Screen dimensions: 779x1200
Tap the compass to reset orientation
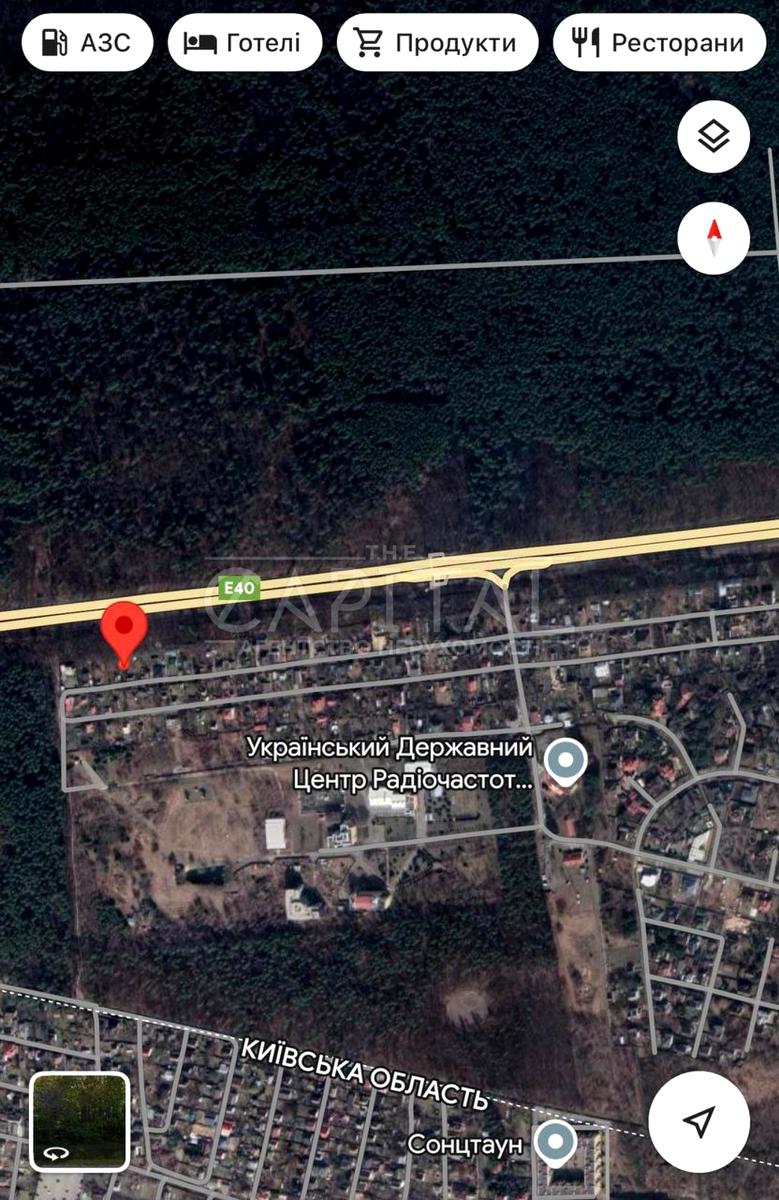(713, 238)
